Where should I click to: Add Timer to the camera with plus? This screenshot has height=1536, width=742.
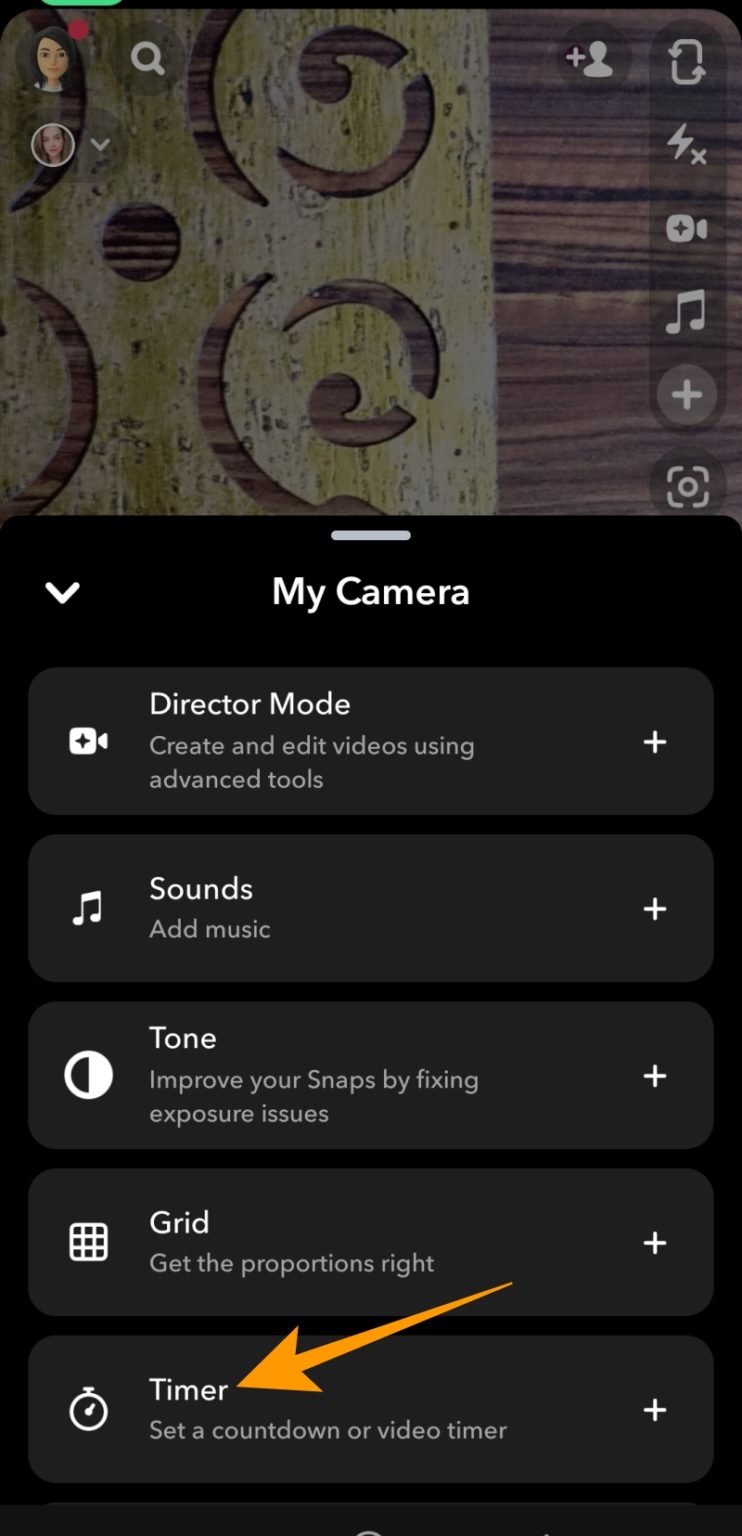pos(655,1410)
